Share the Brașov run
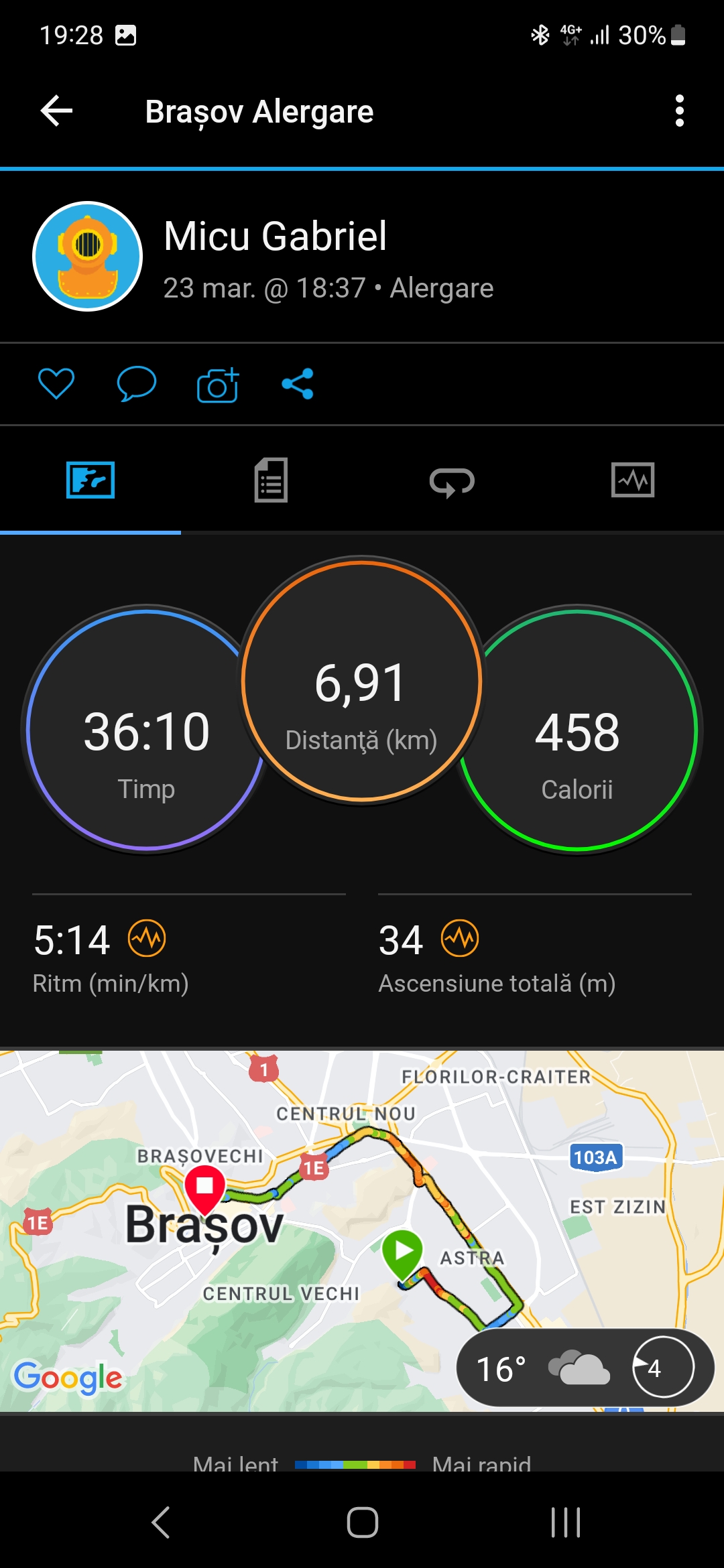724x1568 pixels. click(298, 384)
